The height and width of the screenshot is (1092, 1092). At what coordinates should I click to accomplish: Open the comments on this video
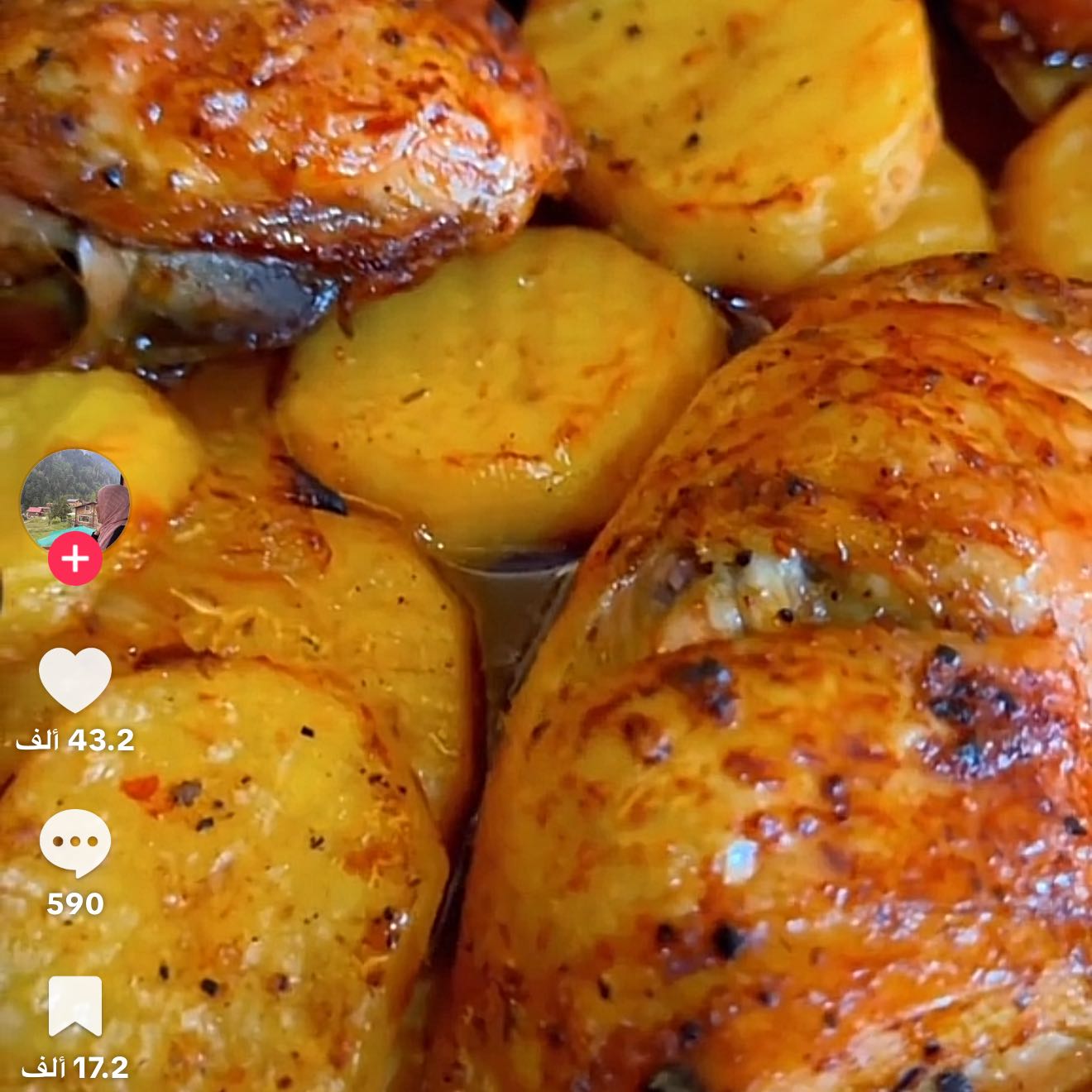click(74, 842)
